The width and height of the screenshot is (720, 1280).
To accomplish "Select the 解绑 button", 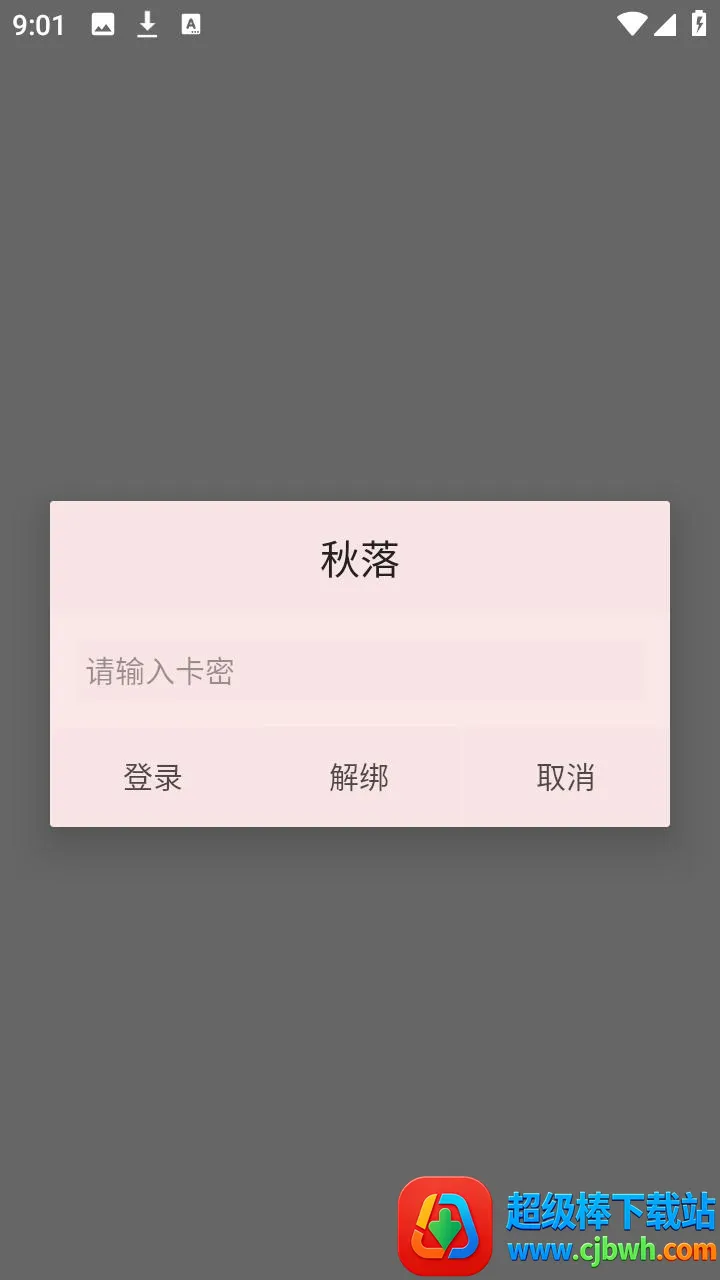I will (359, 777).
